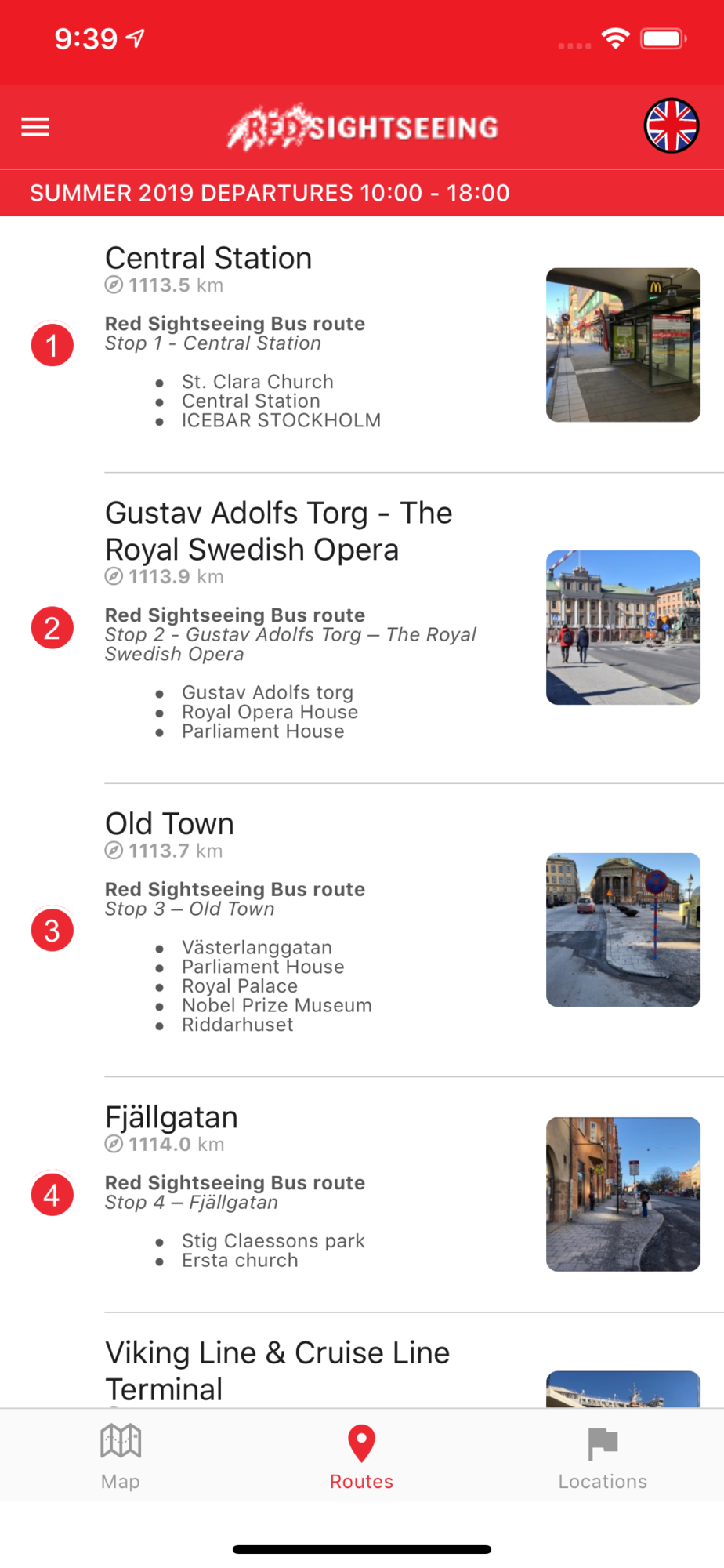
Task: Open the Central Station stop
Action: [362, 345]
